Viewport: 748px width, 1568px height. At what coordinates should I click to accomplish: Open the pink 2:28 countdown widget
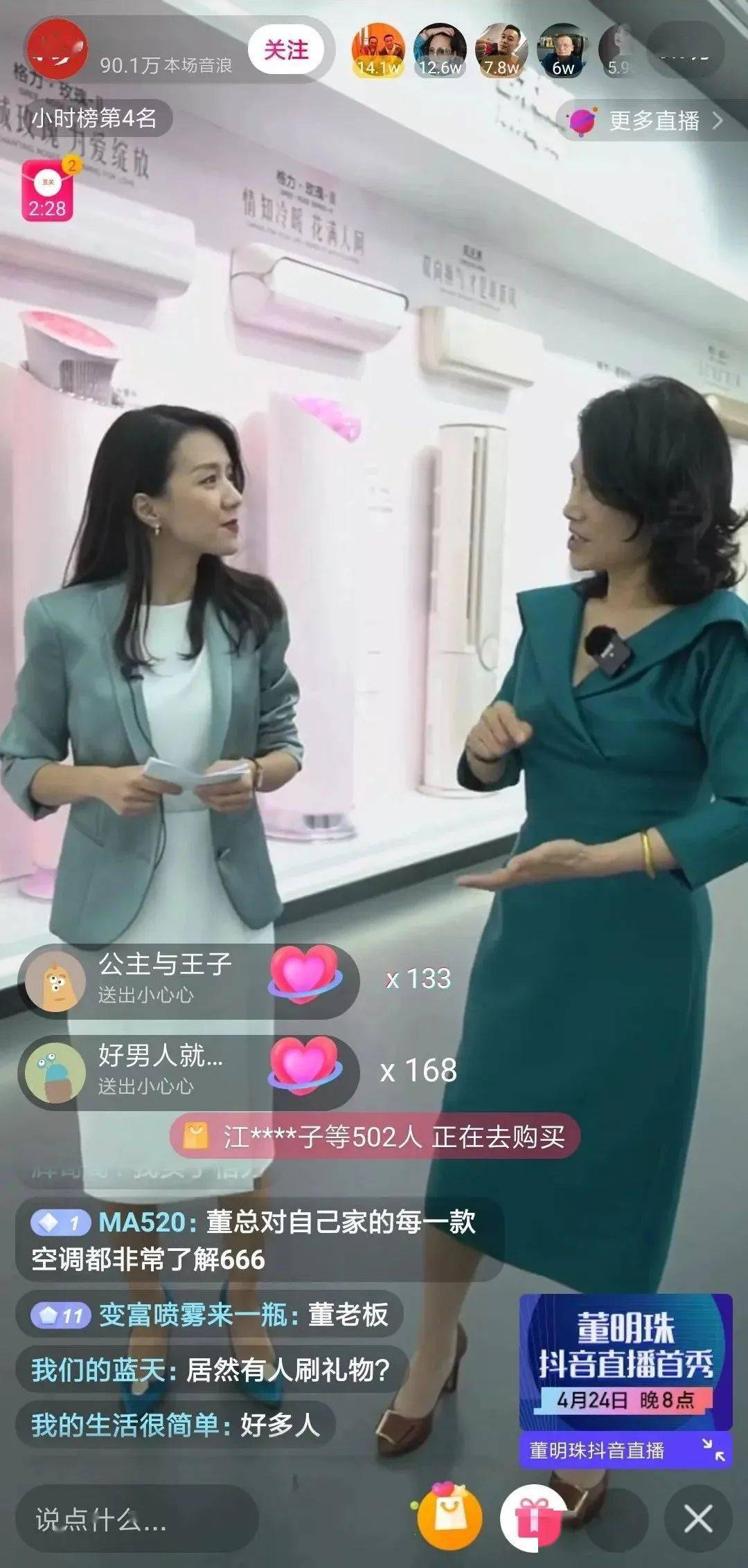click(47, 190)
